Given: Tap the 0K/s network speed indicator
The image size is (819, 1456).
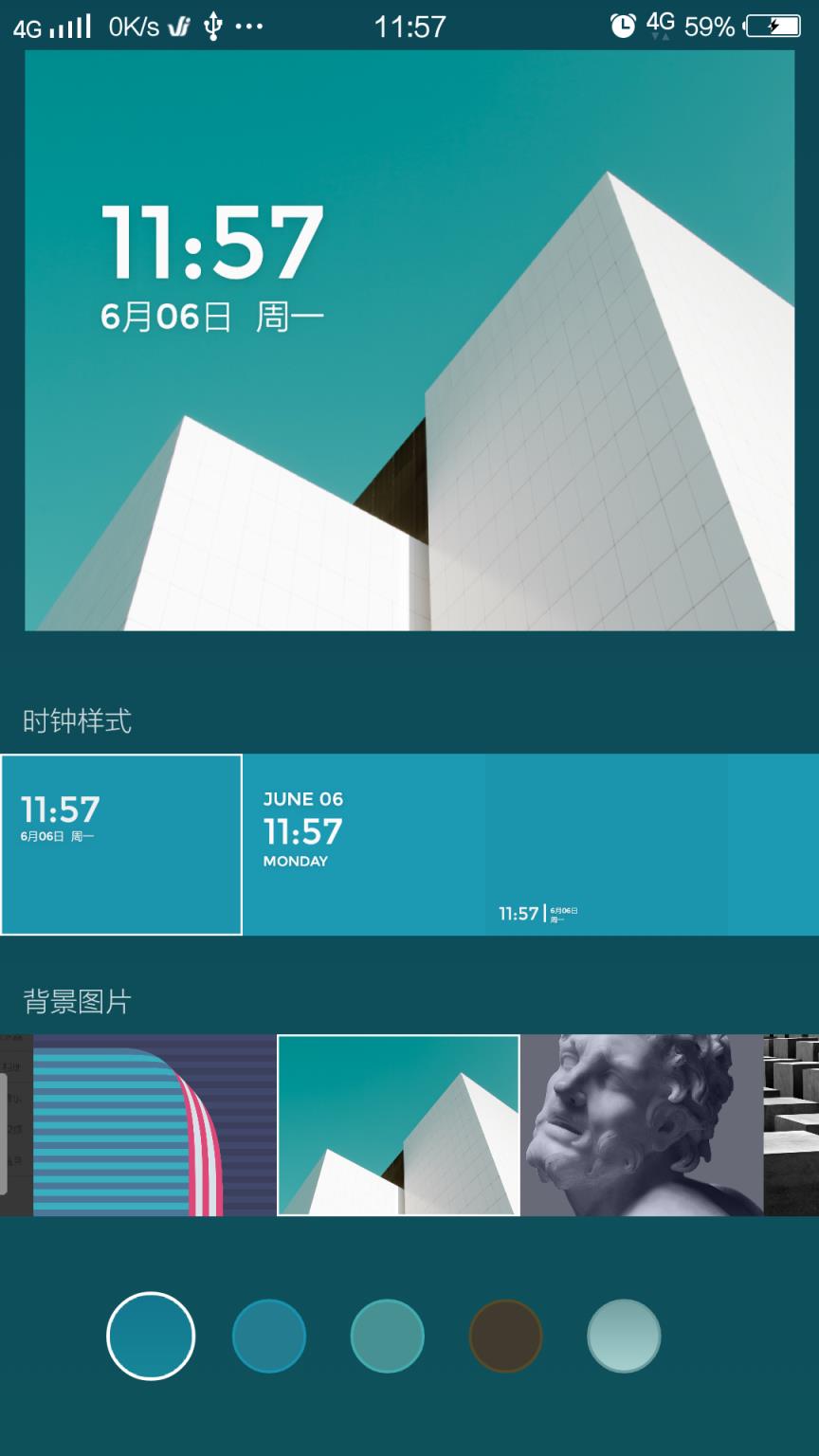Looking at the screenshot, I should [x=133, y=26].
